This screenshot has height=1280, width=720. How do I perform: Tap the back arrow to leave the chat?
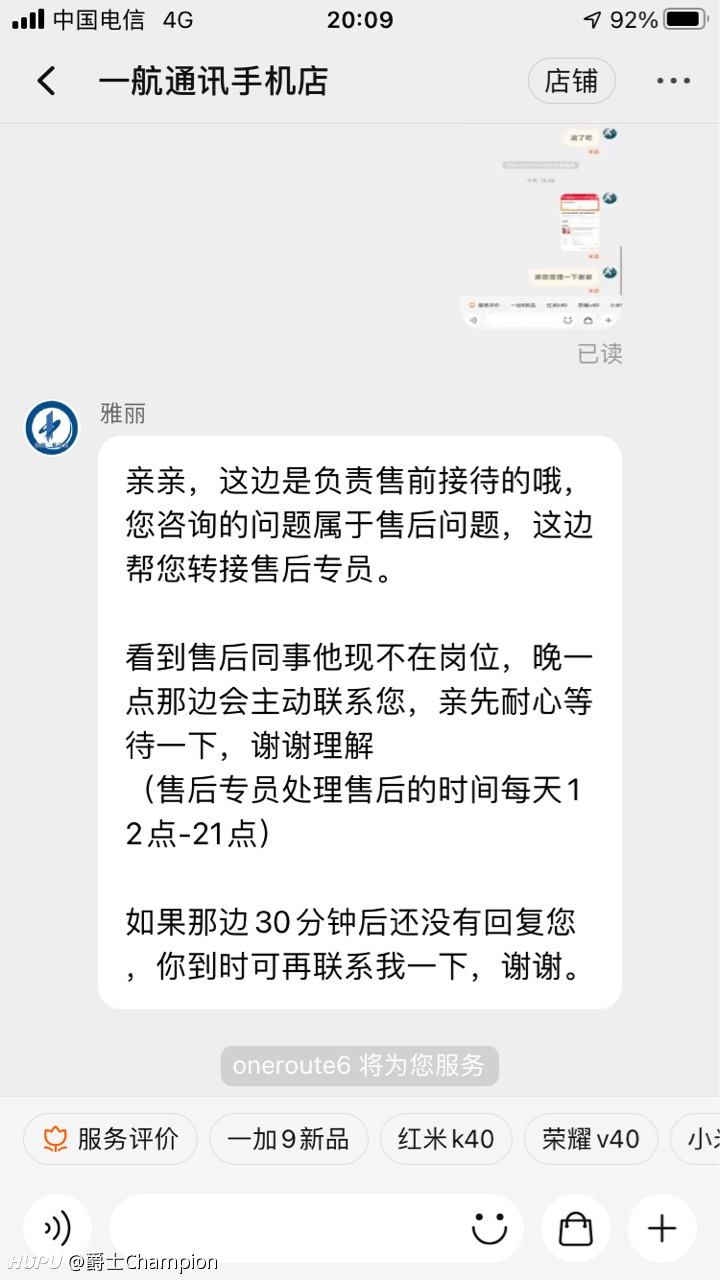tap(47, 80)
